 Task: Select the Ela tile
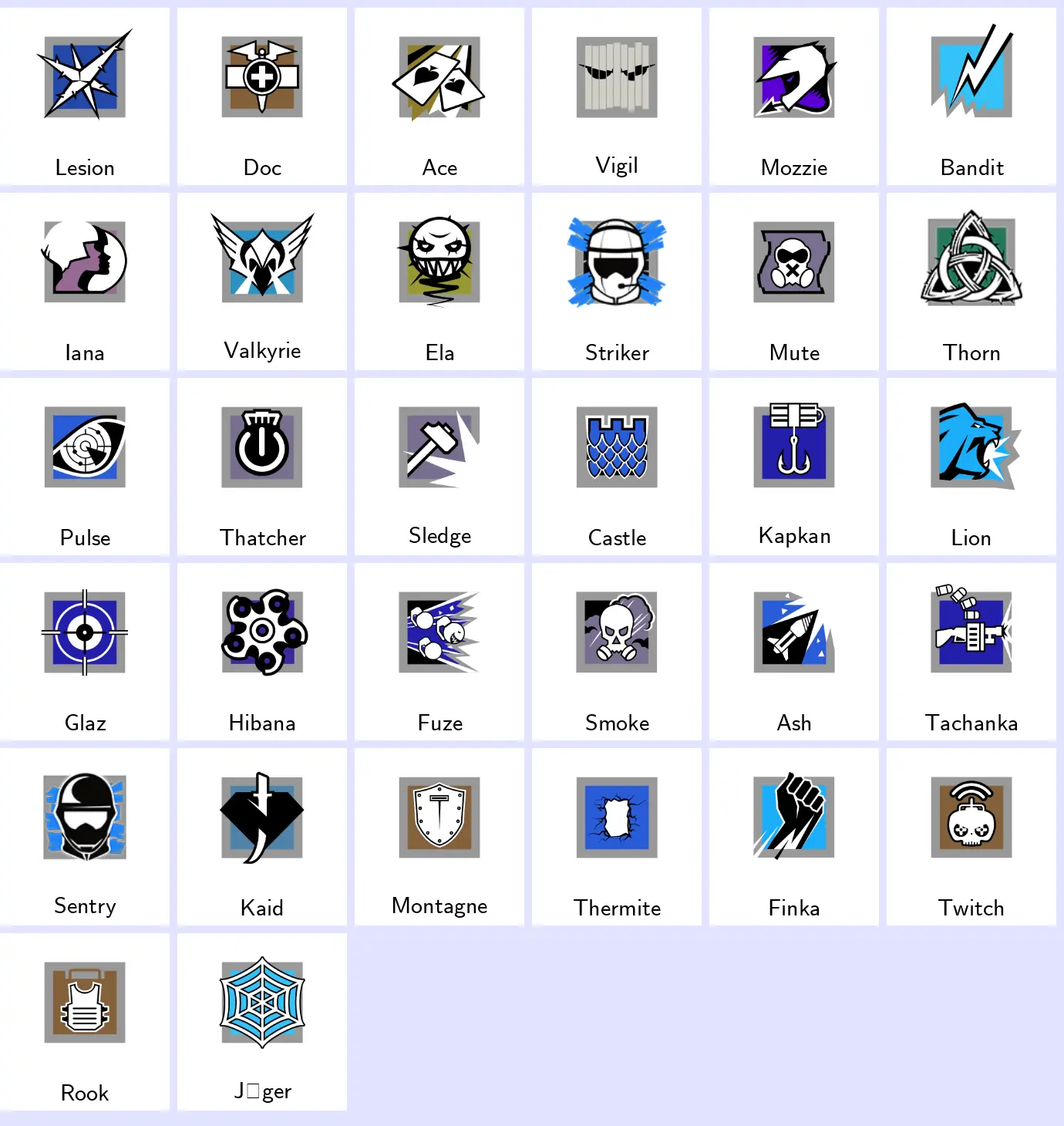pos(439,281)
